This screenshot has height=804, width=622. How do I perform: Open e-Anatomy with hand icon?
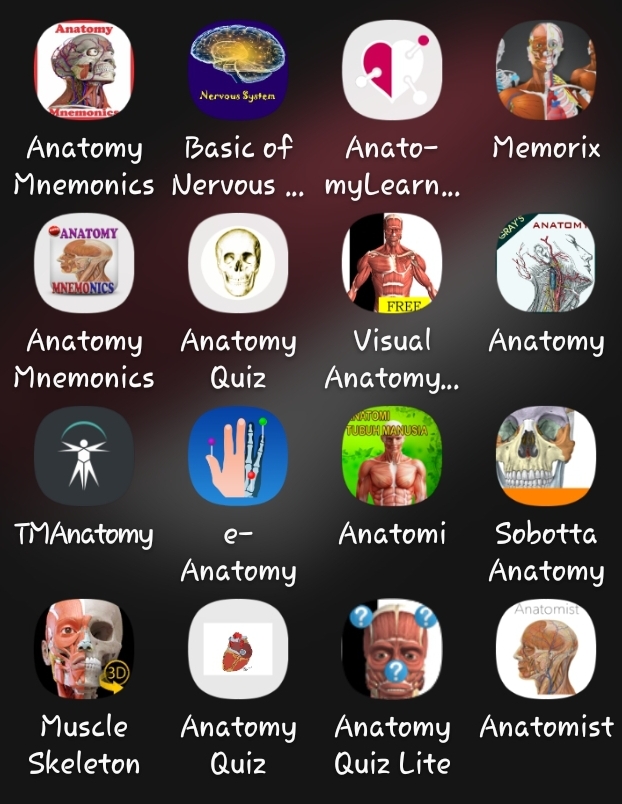238,456
